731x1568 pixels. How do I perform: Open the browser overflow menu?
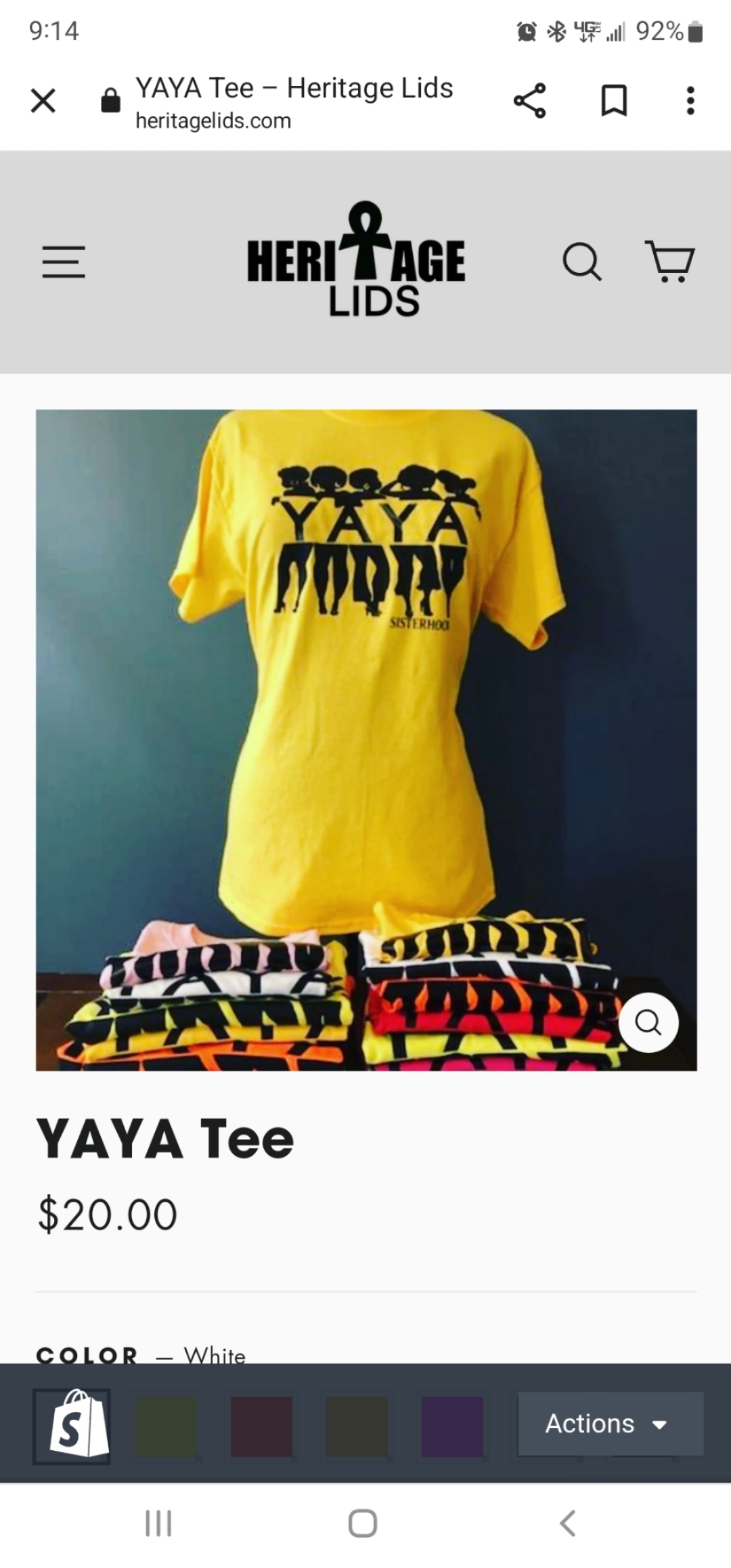tap(690, 102)
